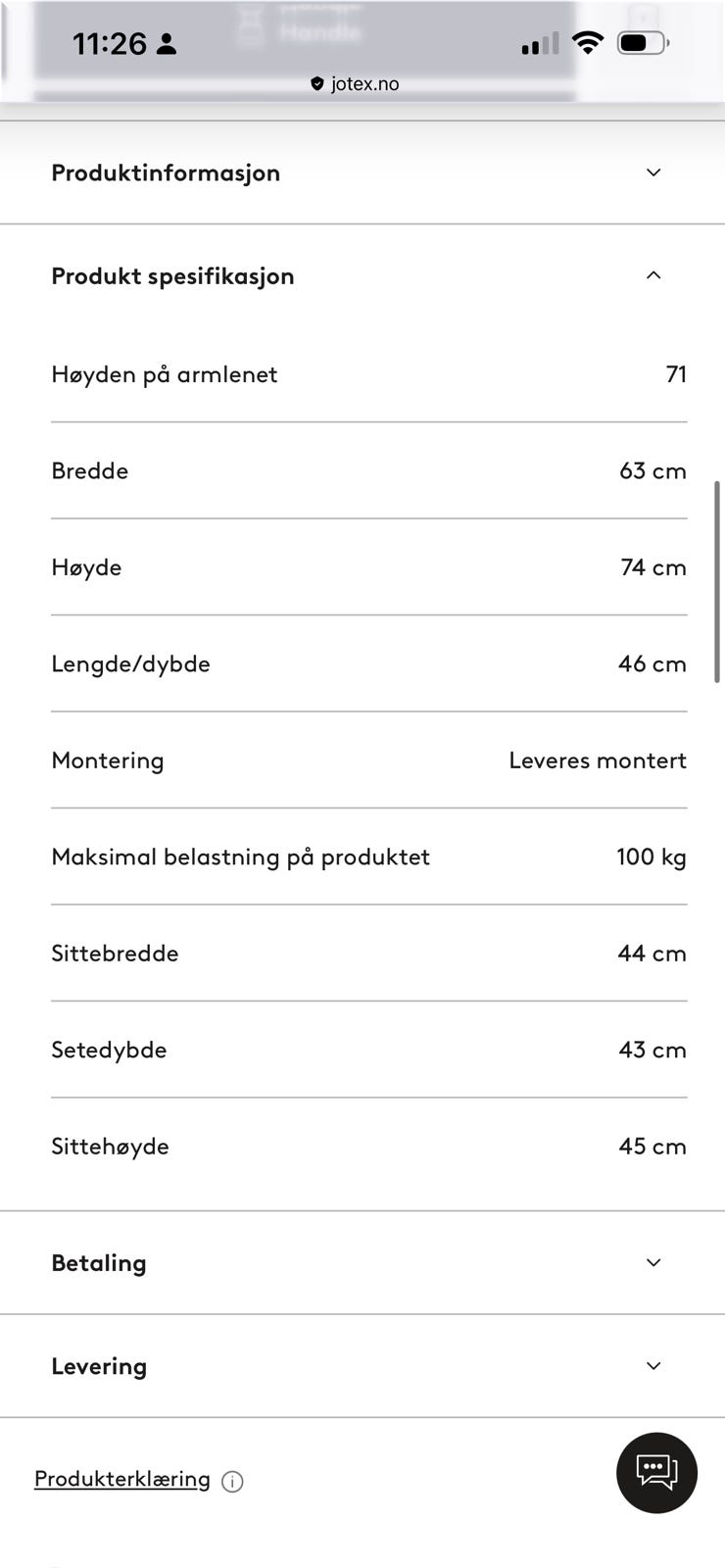Open the chat support bubble
725x1568 pixels.
pos(655,1472)
